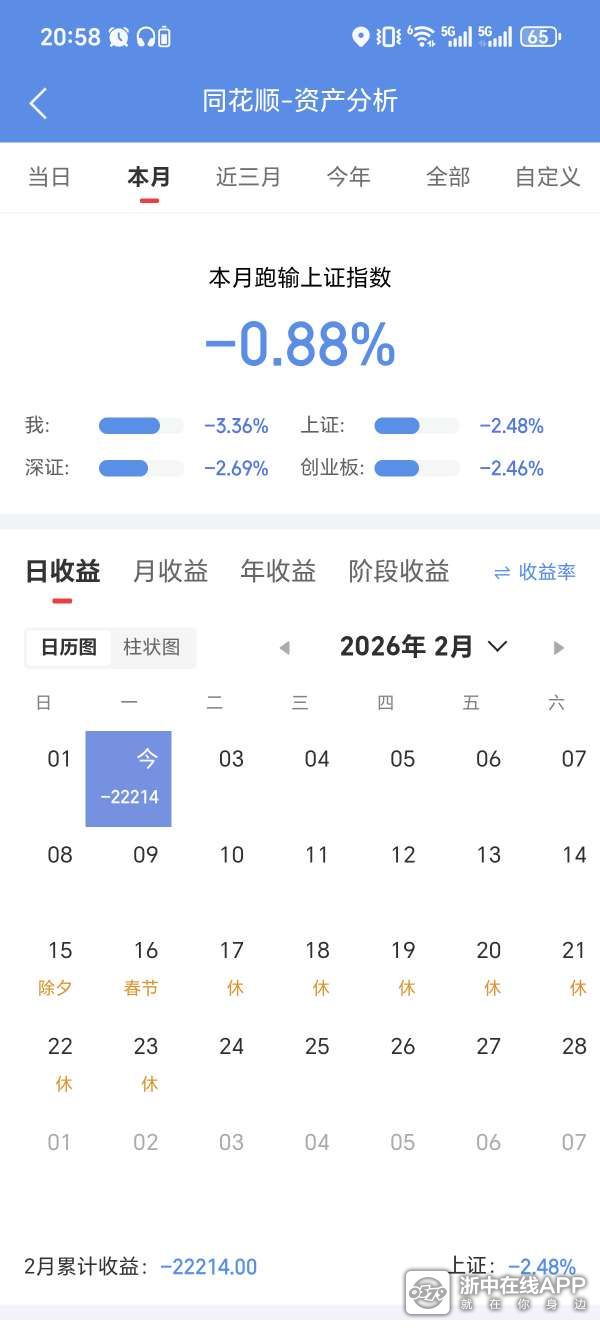This screenshot has width=600, height=1332.
Task: Switch to 柱状图 chart view
Action: pos(151,647)
